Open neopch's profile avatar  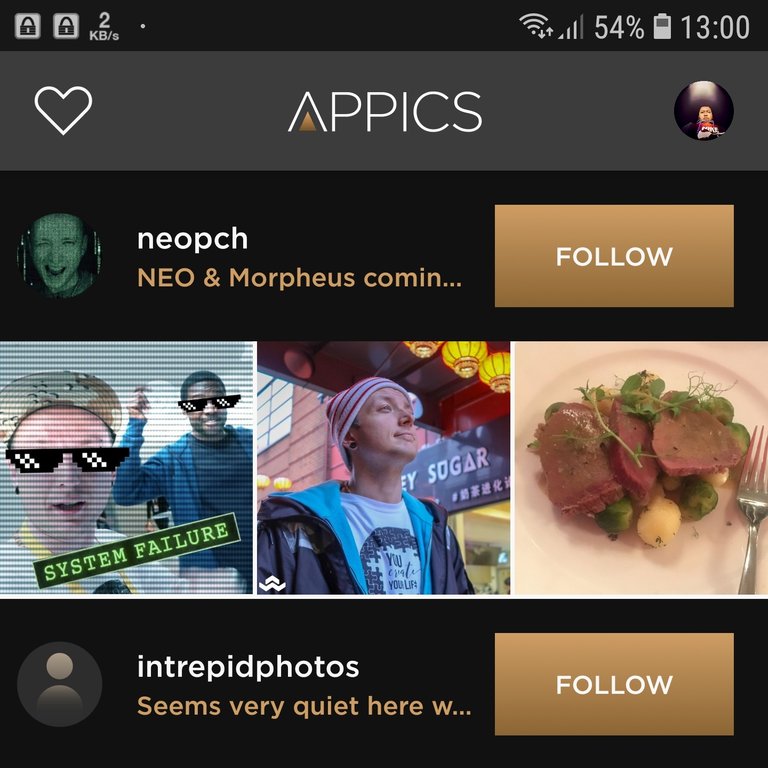tap(60, 256)
